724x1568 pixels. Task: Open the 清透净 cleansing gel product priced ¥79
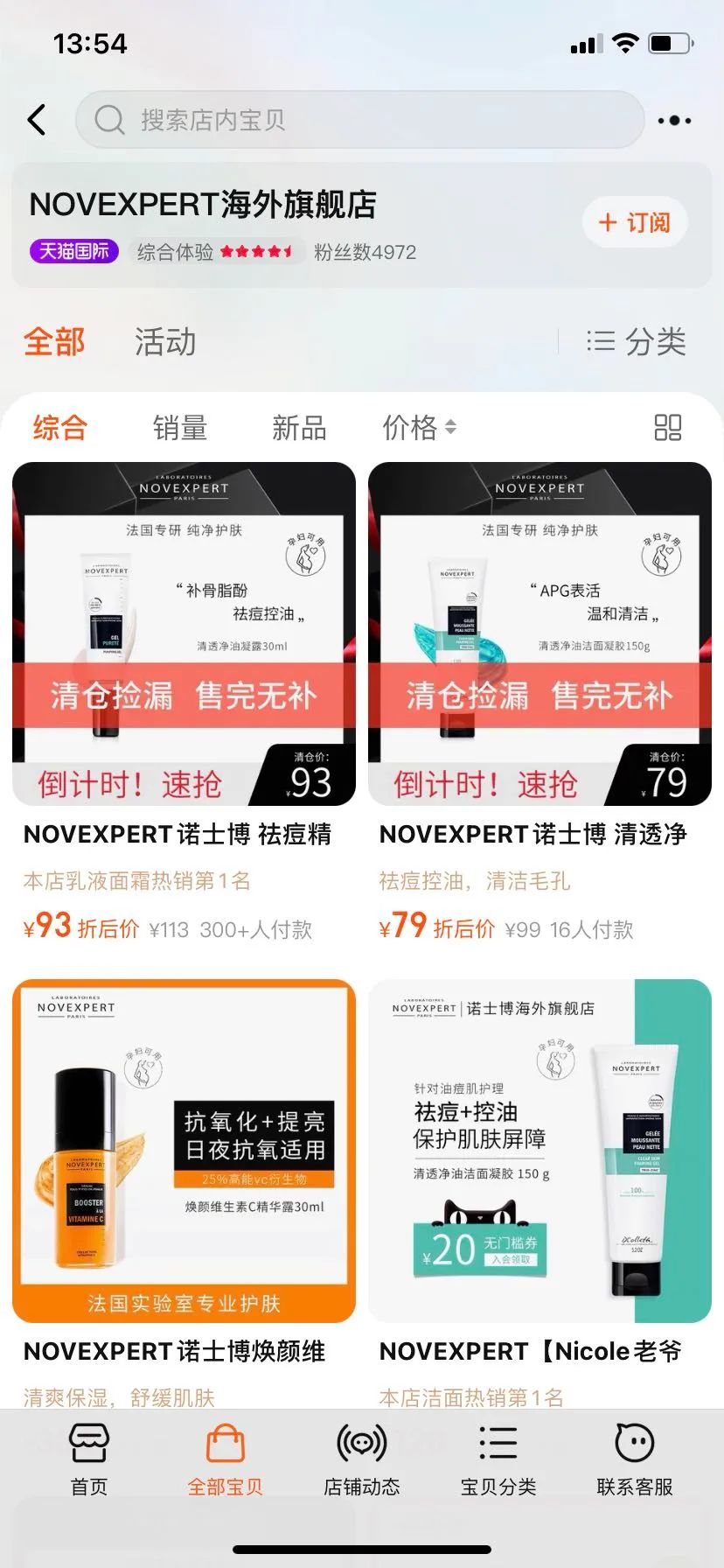click(540, 634)
